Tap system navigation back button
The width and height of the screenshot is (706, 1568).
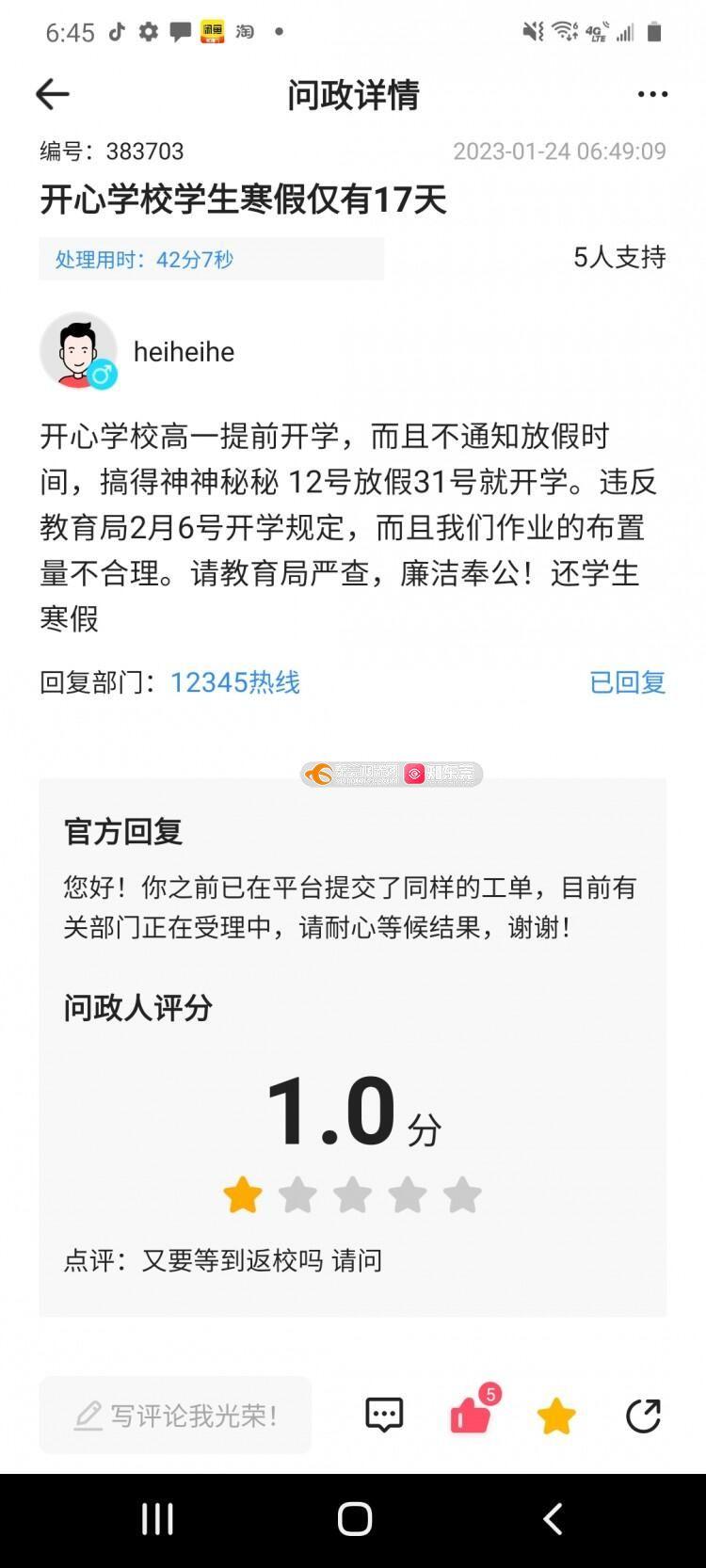click(553, 1519)
